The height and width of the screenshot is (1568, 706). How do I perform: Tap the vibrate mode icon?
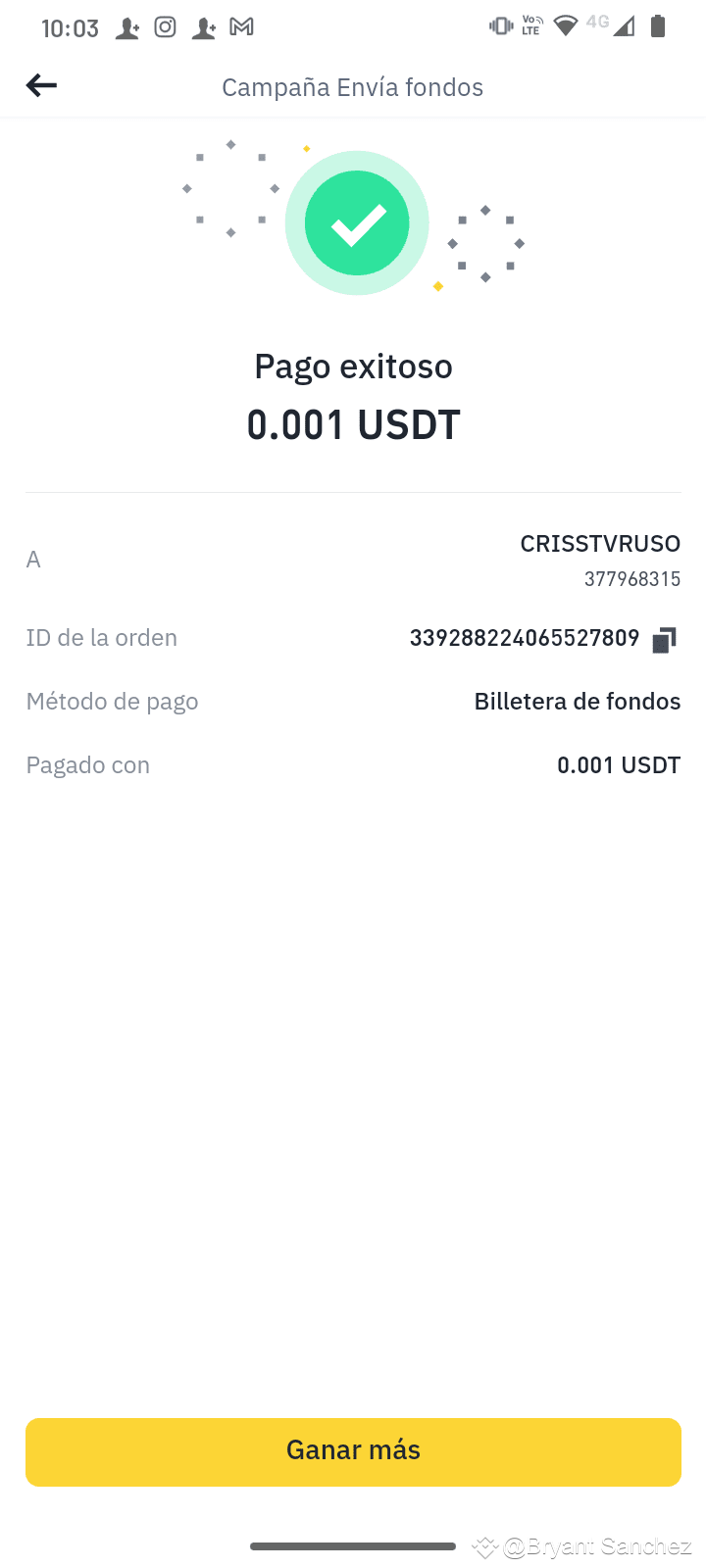click(x=500, y=26)
